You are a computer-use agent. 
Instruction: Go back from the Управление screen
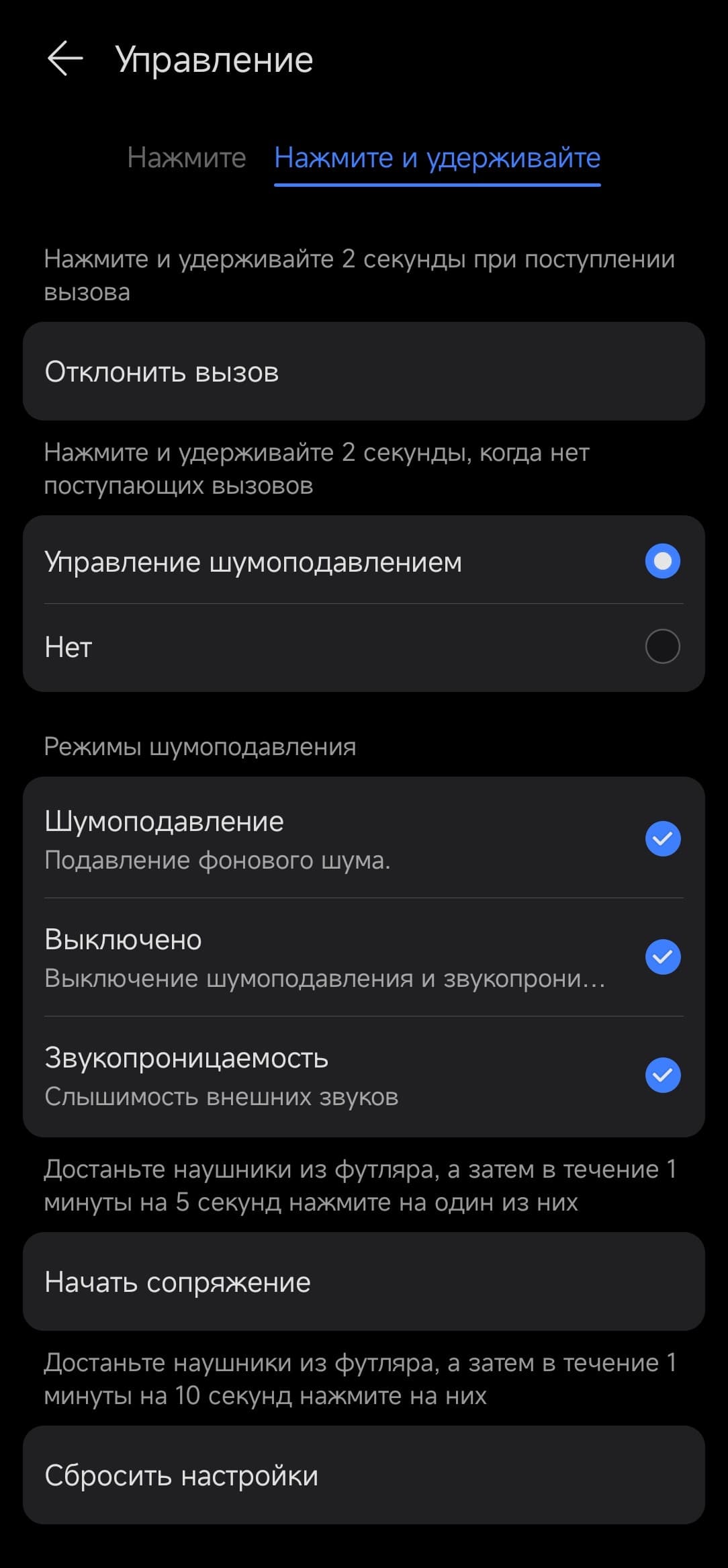(x=65, y=58)
